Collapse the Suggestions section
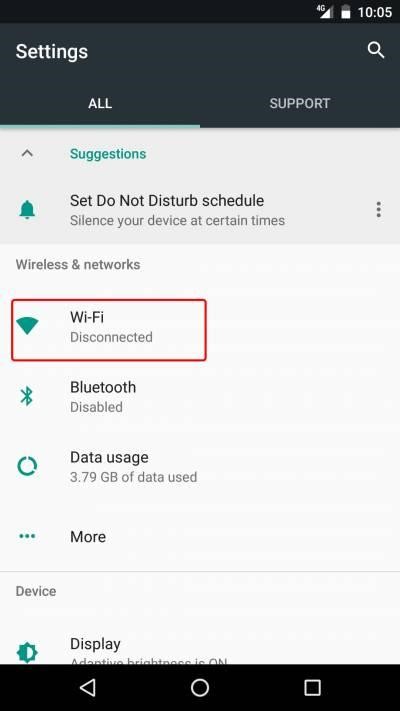This screenshot has height=711, width=400. pyautogui.click(x=27, y=154)
